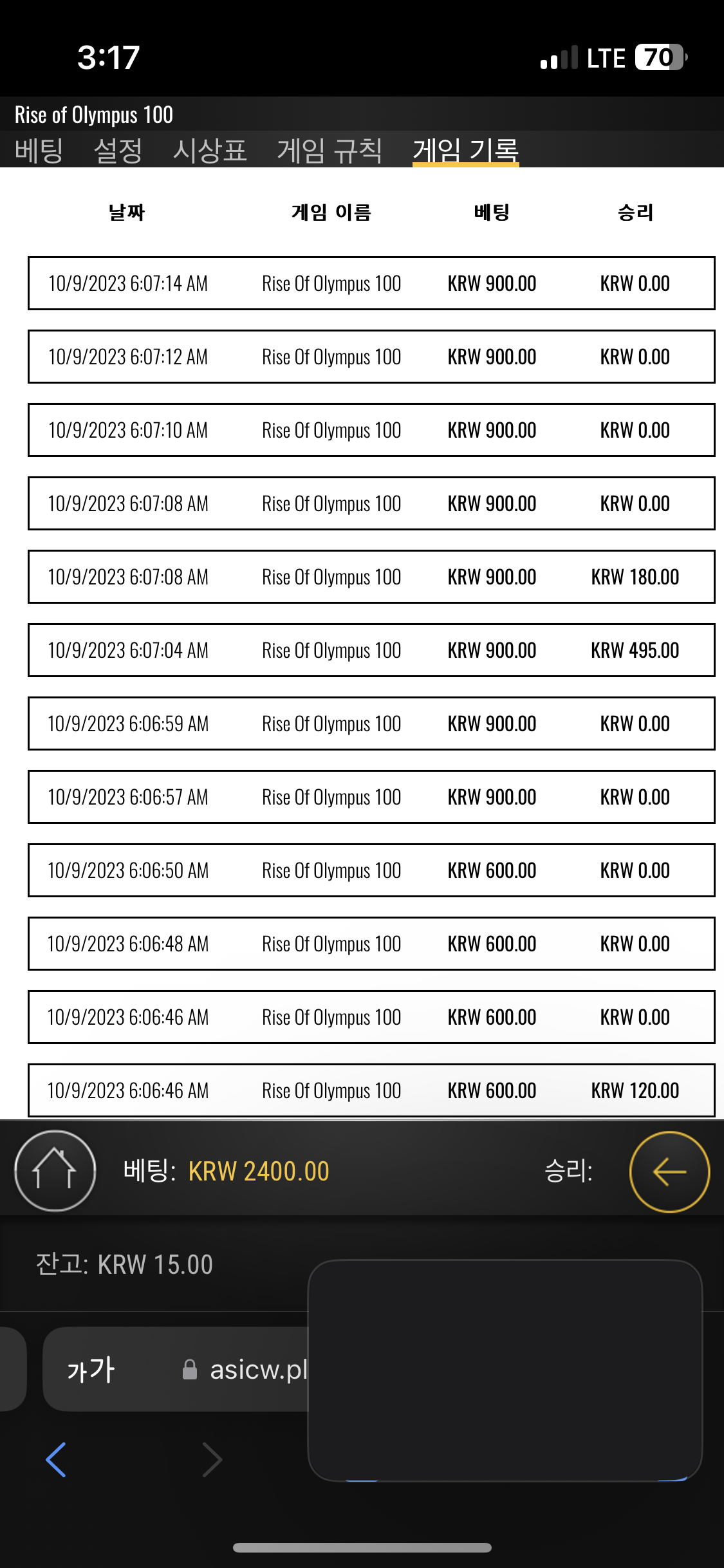Switch to the 베팅 tab
This screenshot has height=1568, width=724.
pyautogui.click(x=39, y=151)
